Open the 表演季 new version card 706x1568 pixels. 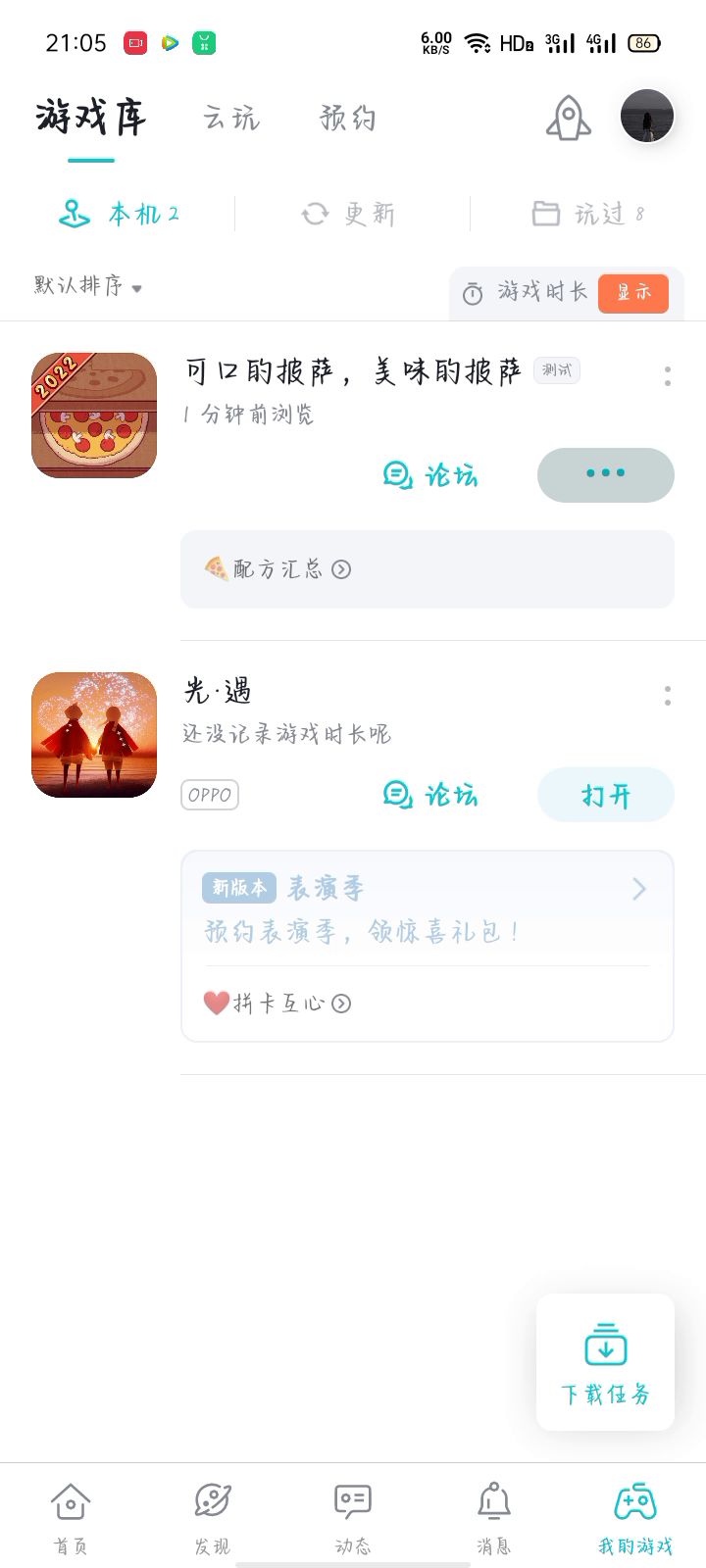pyautogui.click(x=427, y=908)
